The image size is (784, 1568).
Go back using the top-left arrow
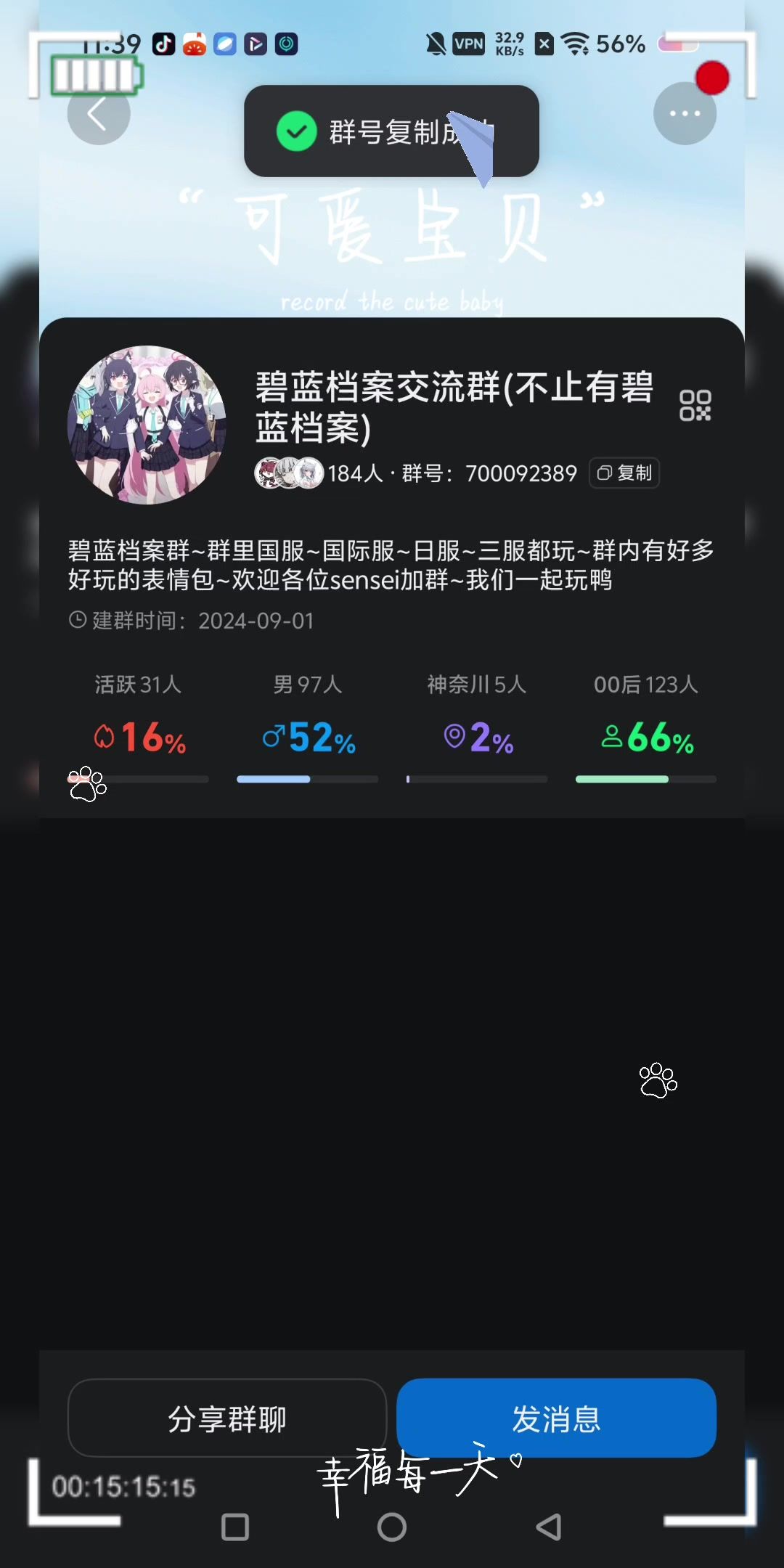98,114
